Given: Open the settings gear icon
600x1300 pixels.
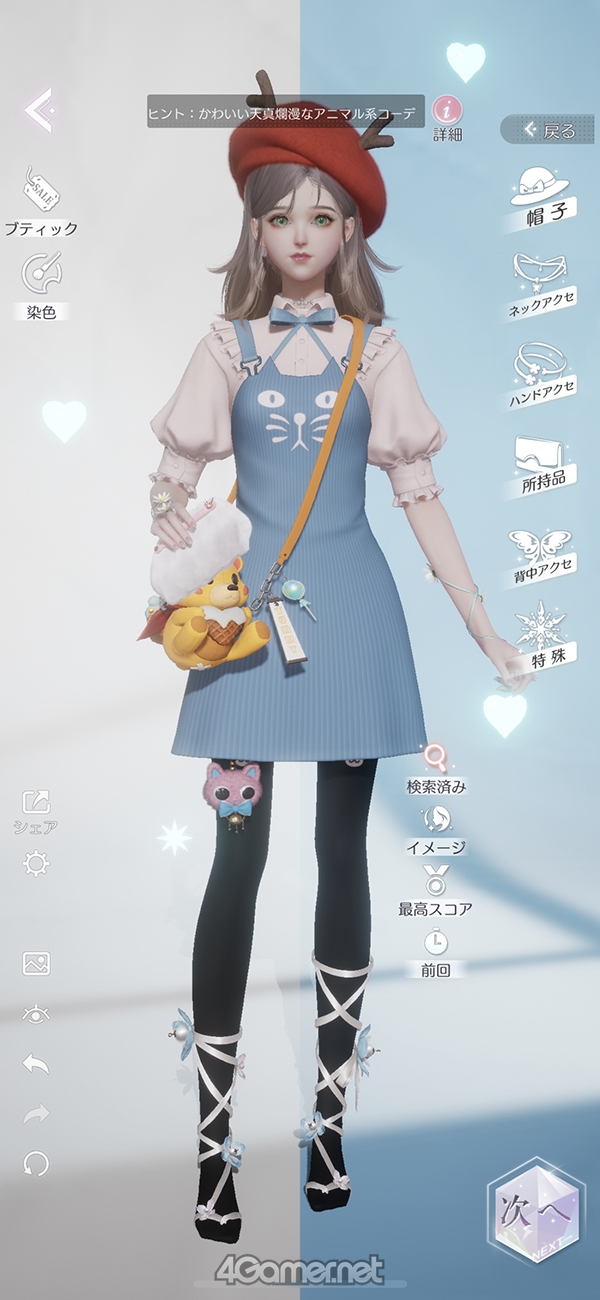Looking at the screenshot, I should point(37,864).
